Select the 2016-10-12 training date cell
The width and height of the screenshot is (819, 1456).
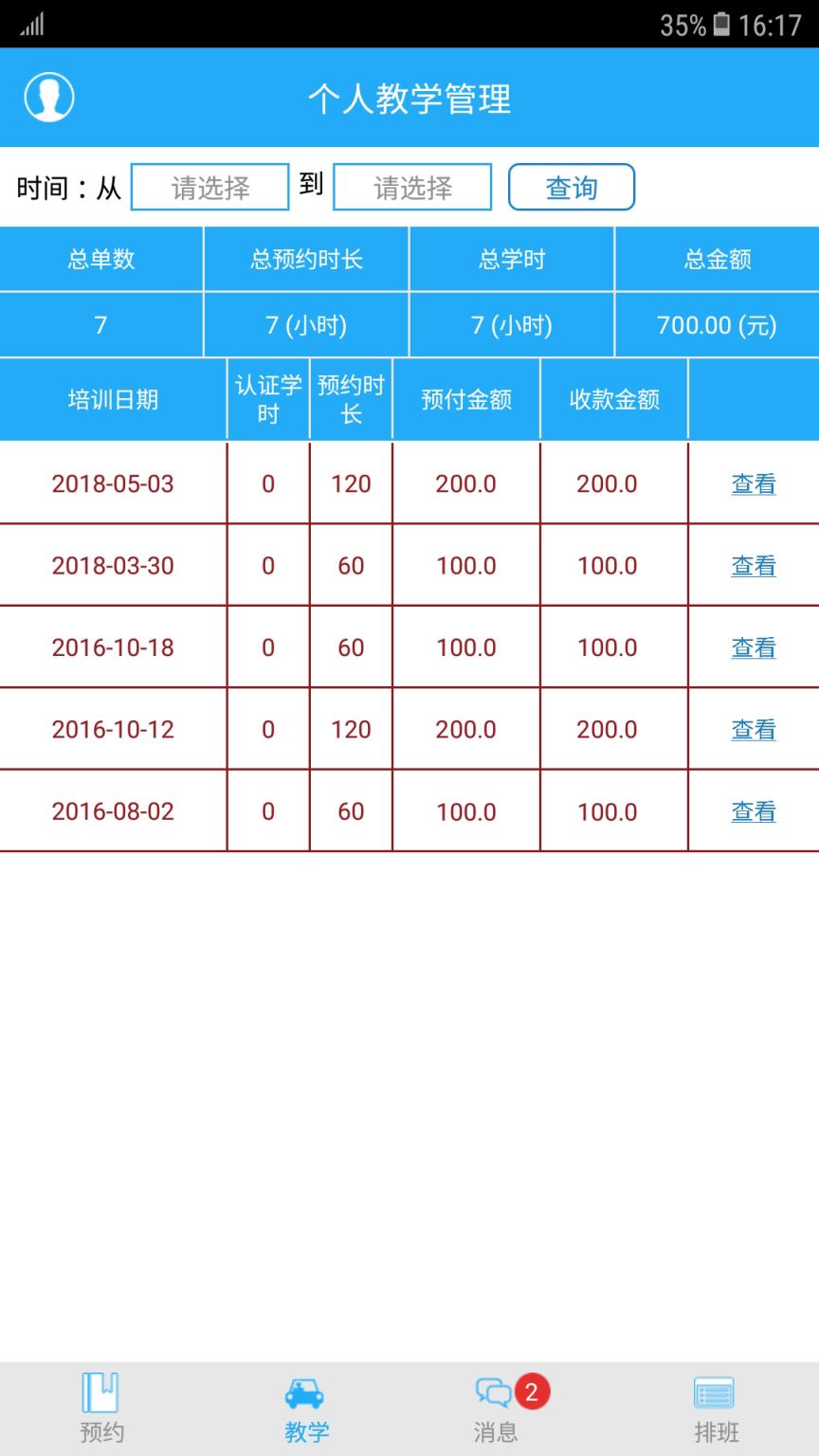pos(112,729)
